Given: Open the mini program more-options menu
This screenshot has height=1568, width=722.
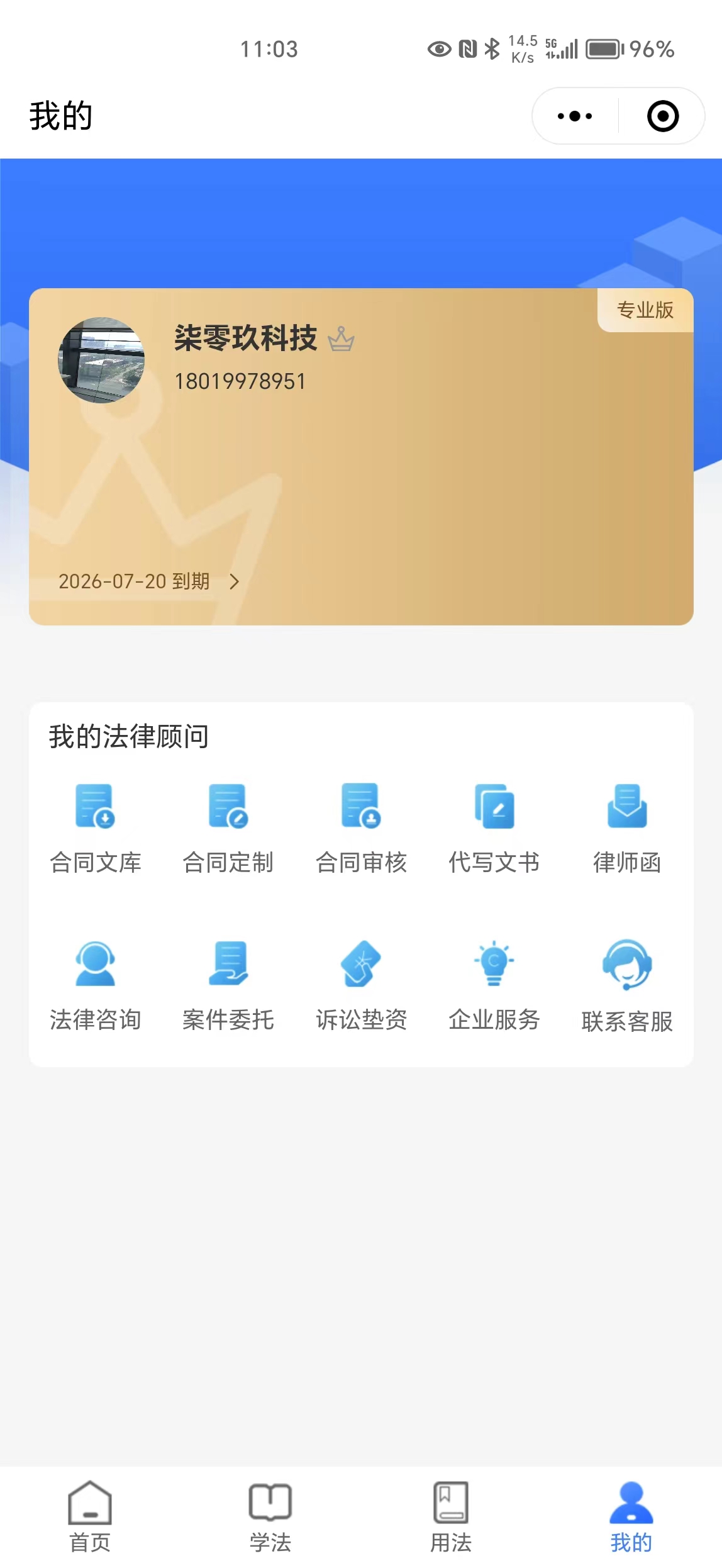Looking at the screenshot, I should tap(575, 116).
